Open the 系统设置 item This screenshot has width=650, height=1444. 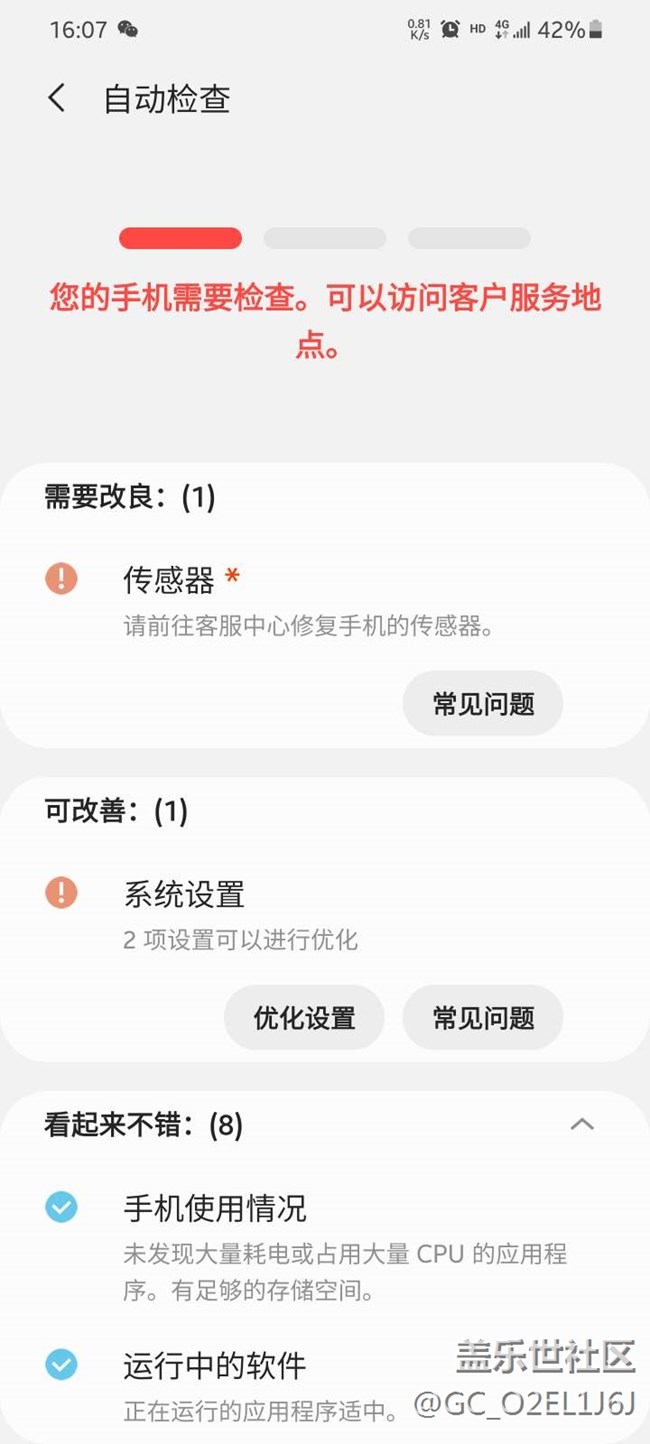(x=325, y=916)
